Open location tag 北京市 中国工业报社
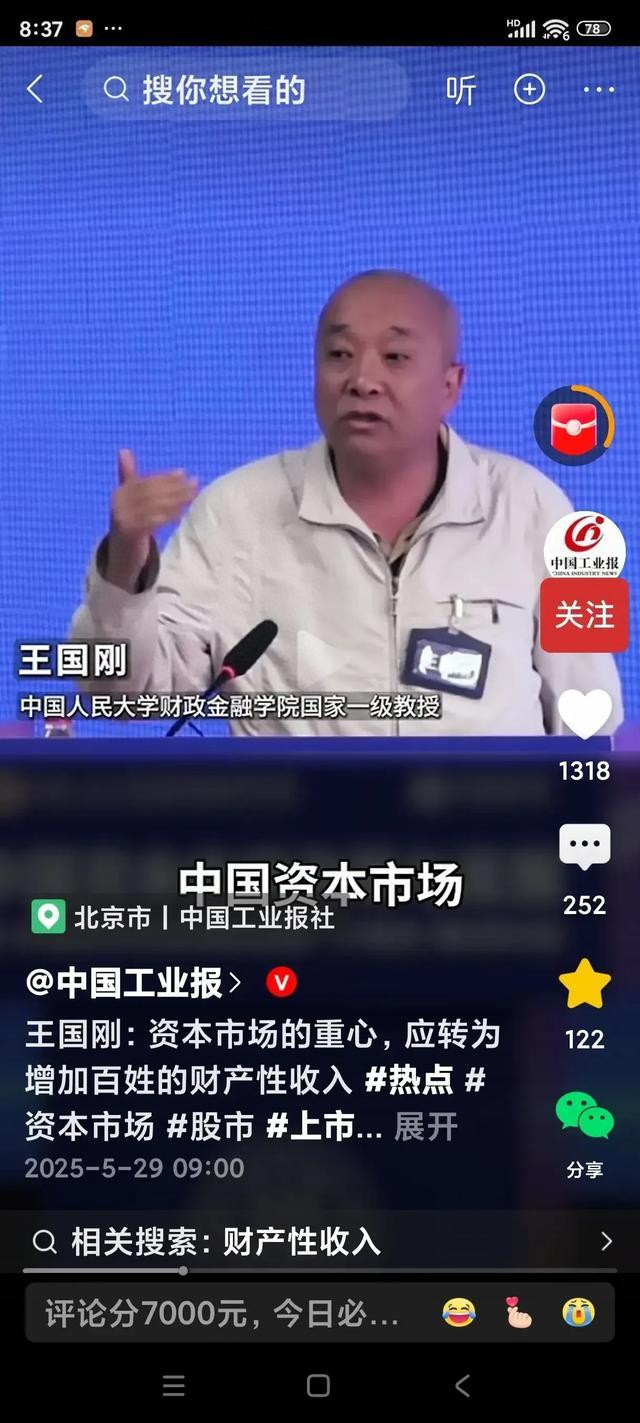 pos(183,917)
